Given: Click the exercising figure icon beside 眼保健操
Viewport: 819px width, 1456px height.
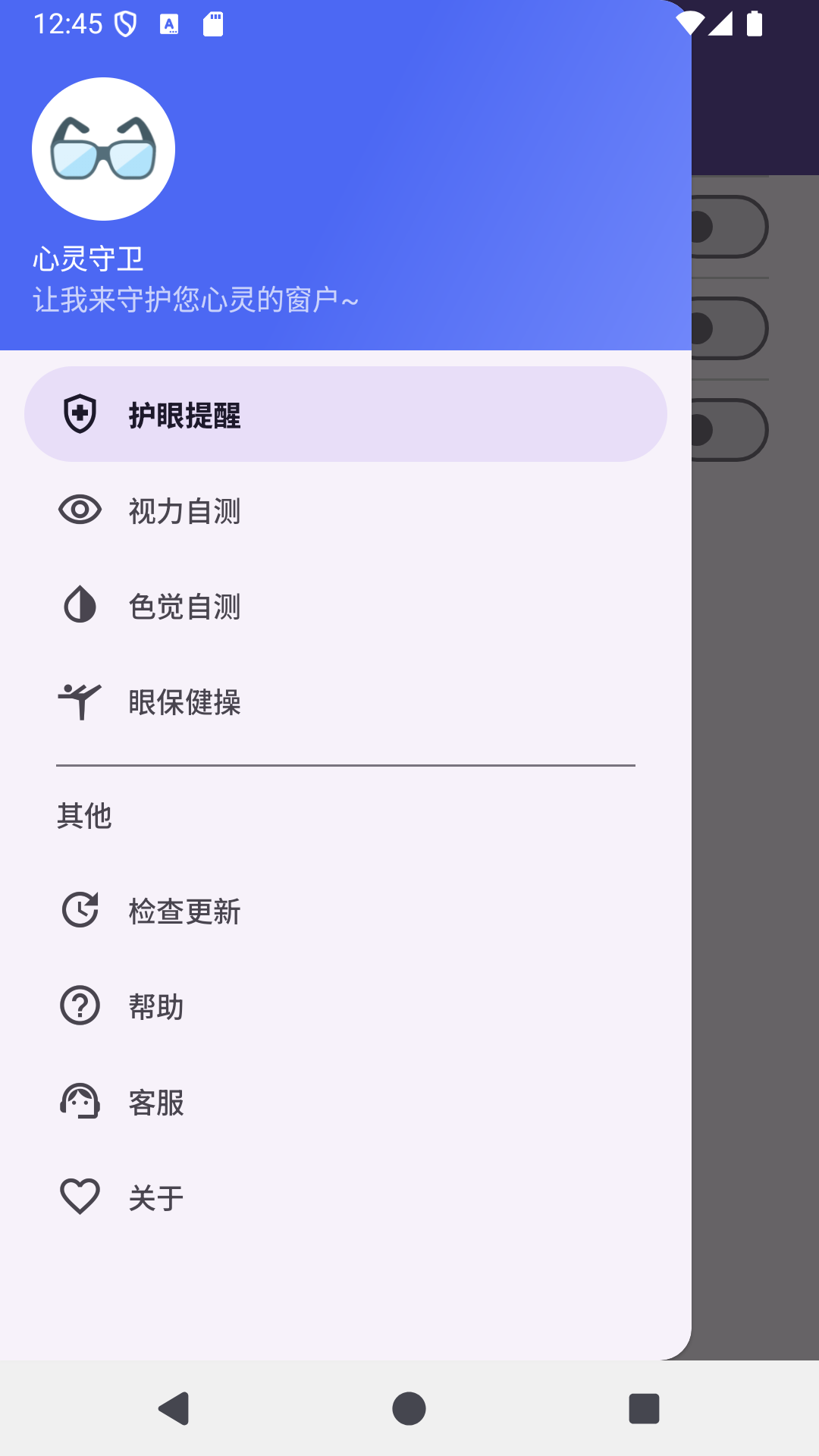Looking at the screenshot, I should (x=80, y=701).
